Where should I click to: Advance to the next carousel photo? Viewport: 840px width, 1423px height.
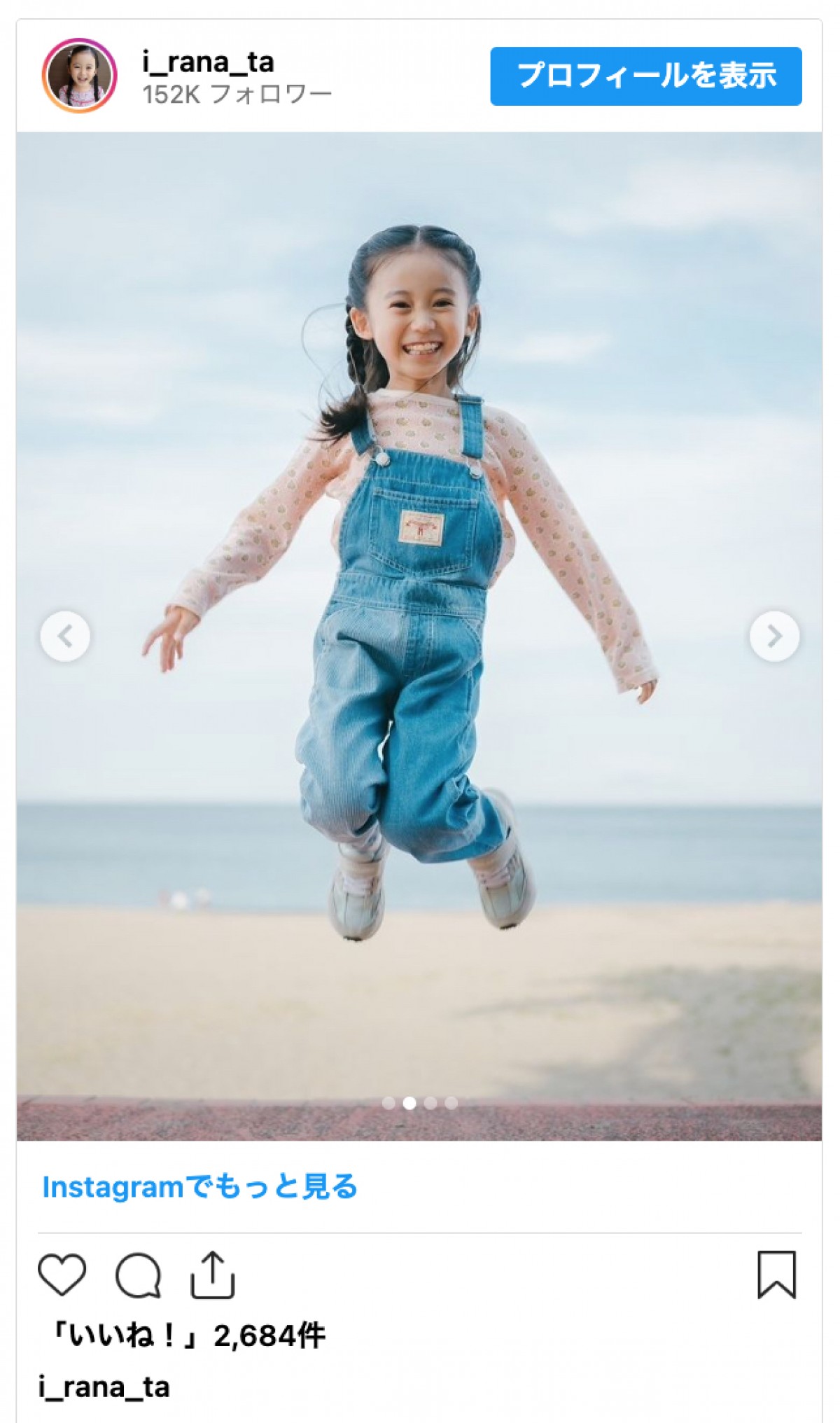tap(774, 637)
